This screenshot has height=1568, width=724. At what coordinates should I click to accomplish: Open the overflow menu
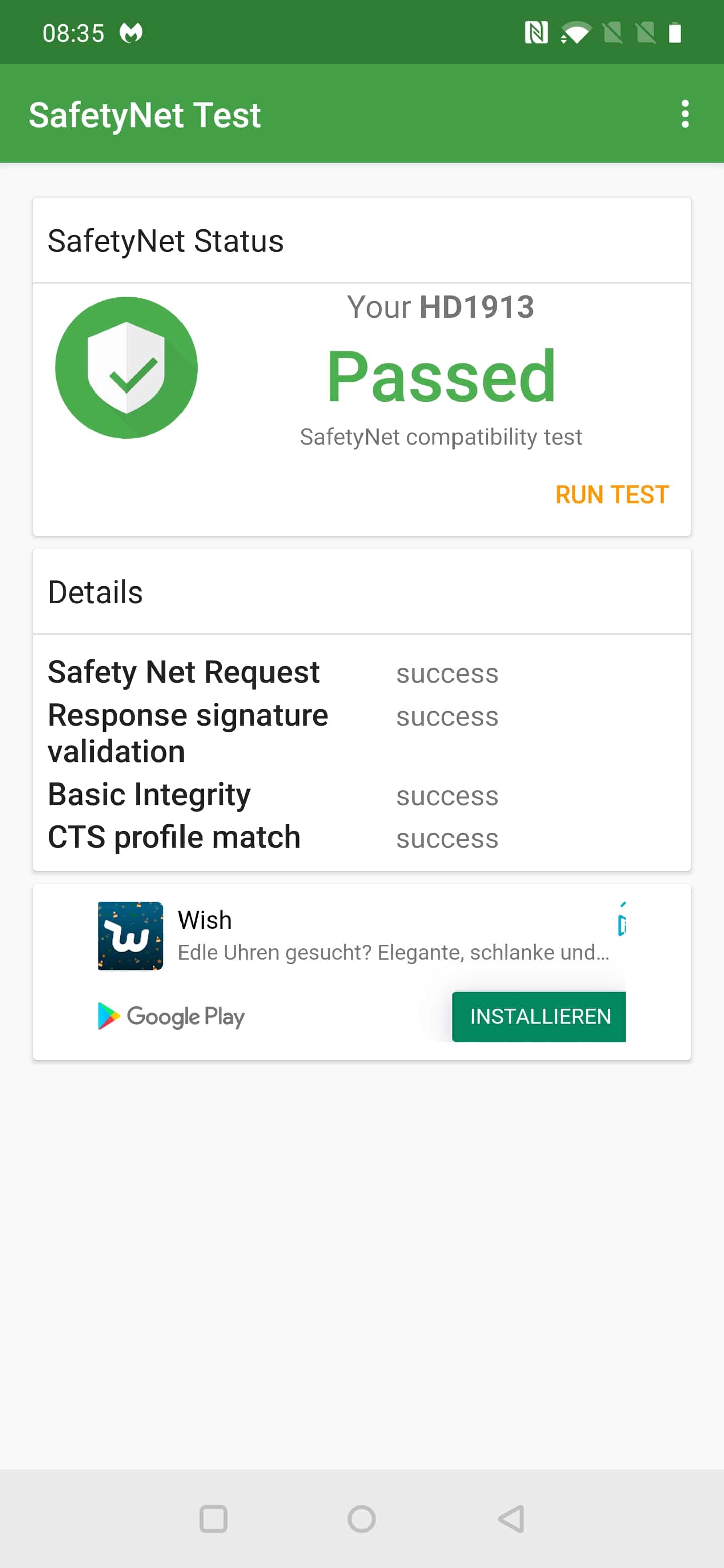[685, 114]
